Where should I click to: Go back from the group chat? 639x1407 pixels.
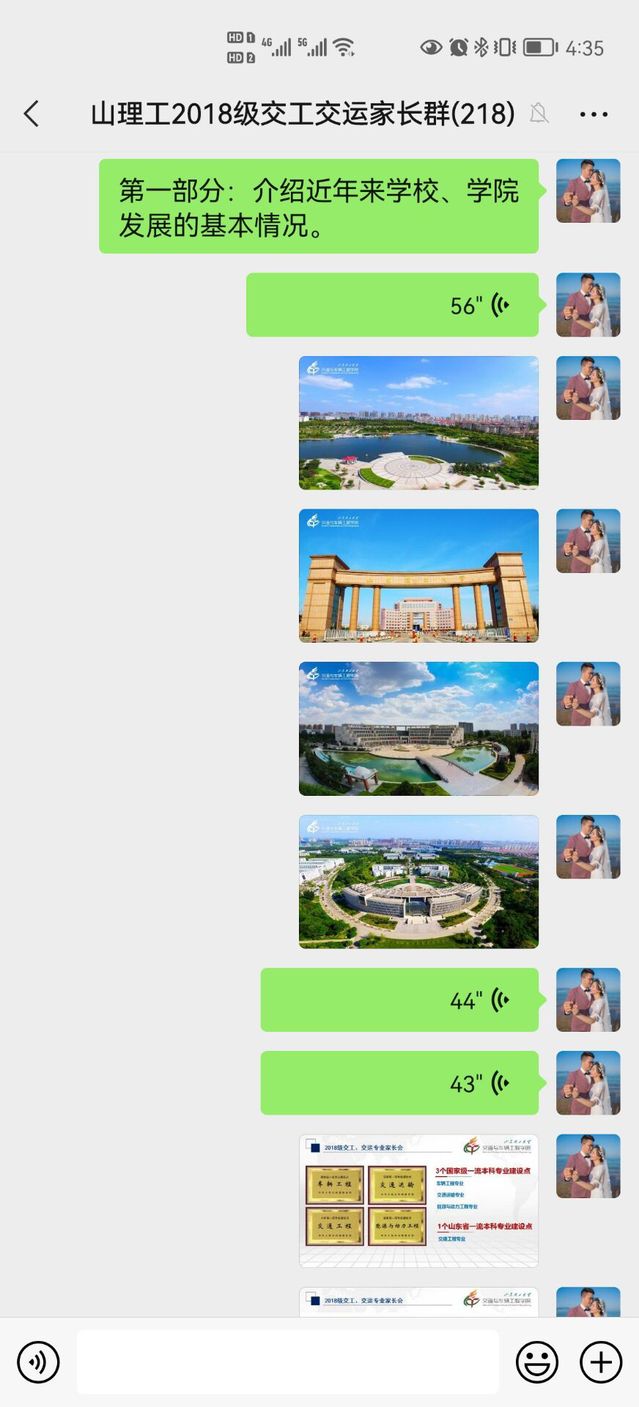pos(31,114)
